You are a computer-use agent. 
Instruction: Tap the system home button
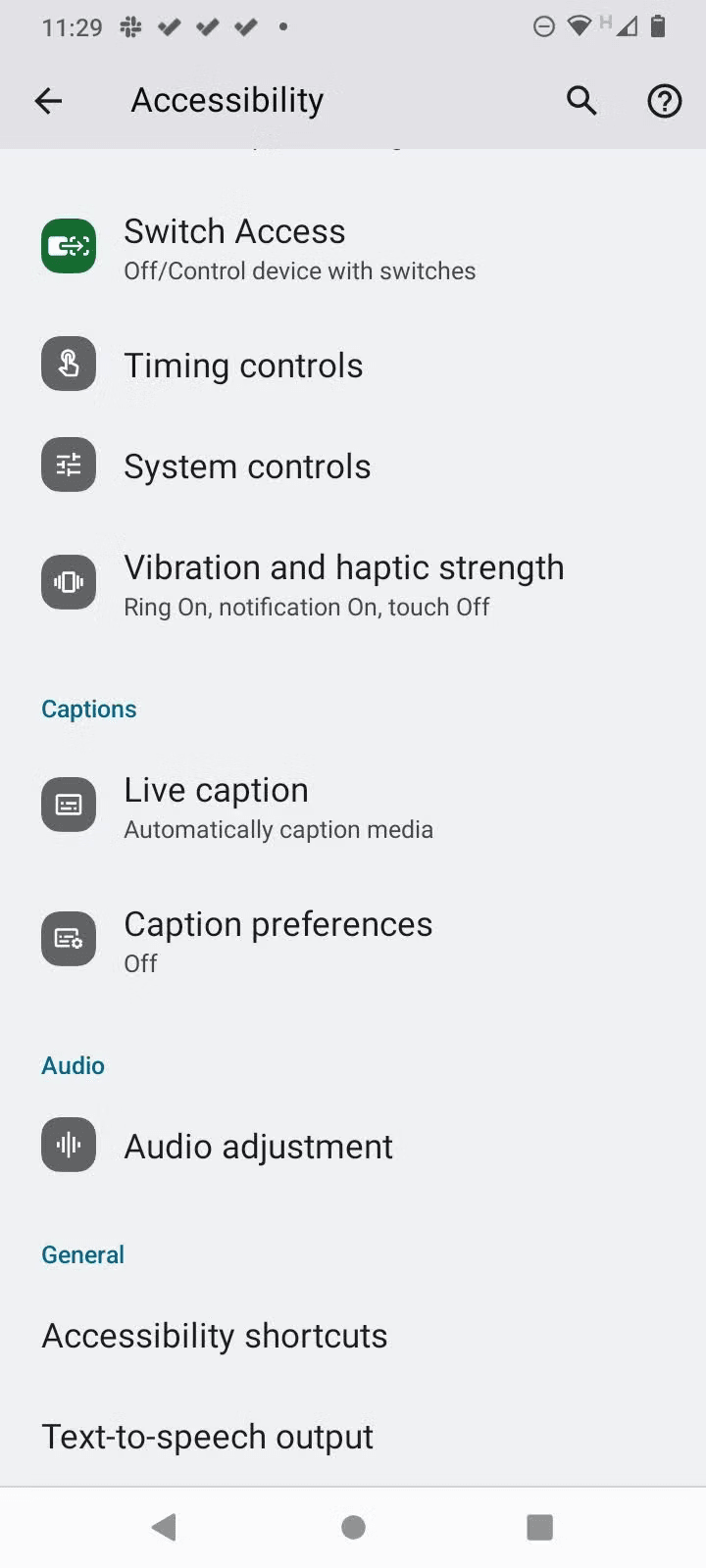(353, 1527)
